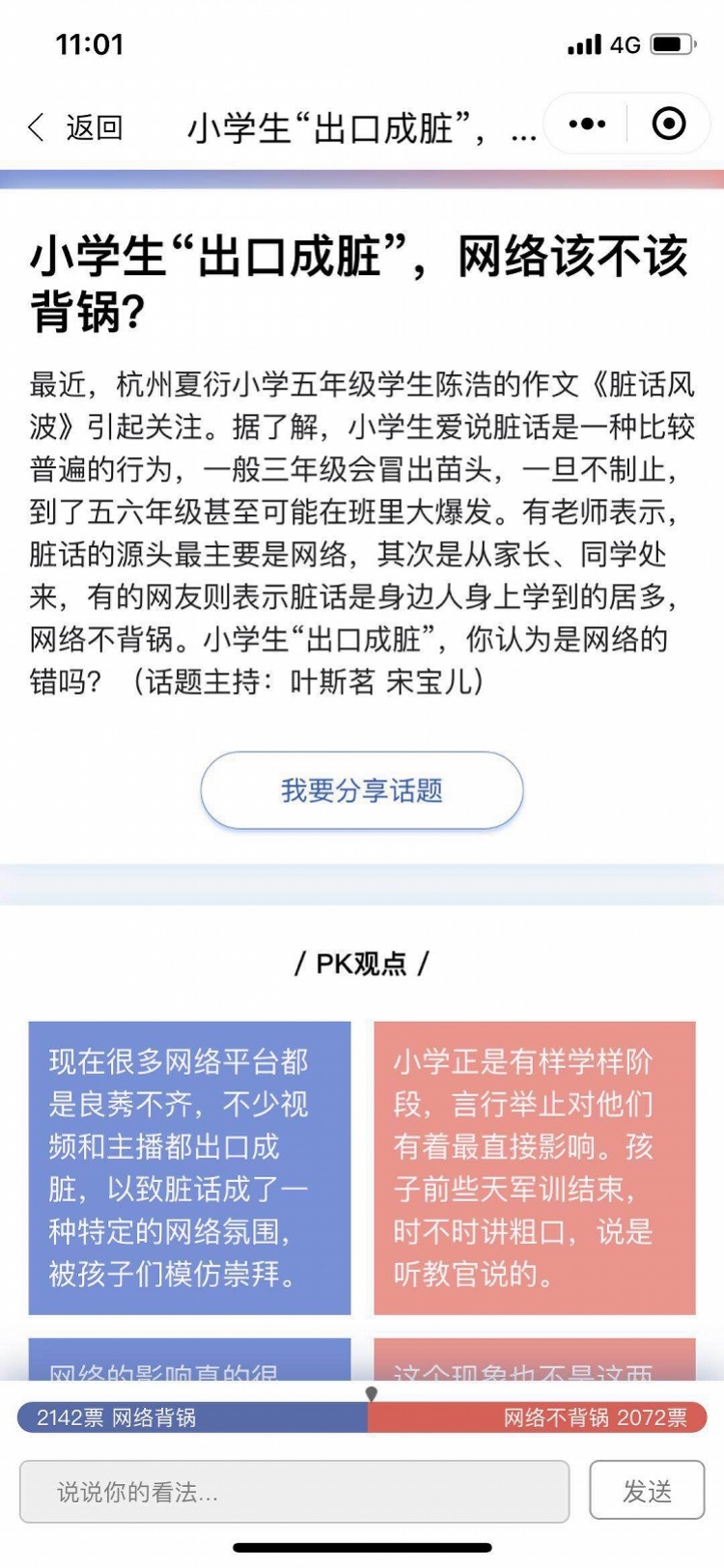Vote for 网络背锅 on the poll bar

tap(193, 1417)
